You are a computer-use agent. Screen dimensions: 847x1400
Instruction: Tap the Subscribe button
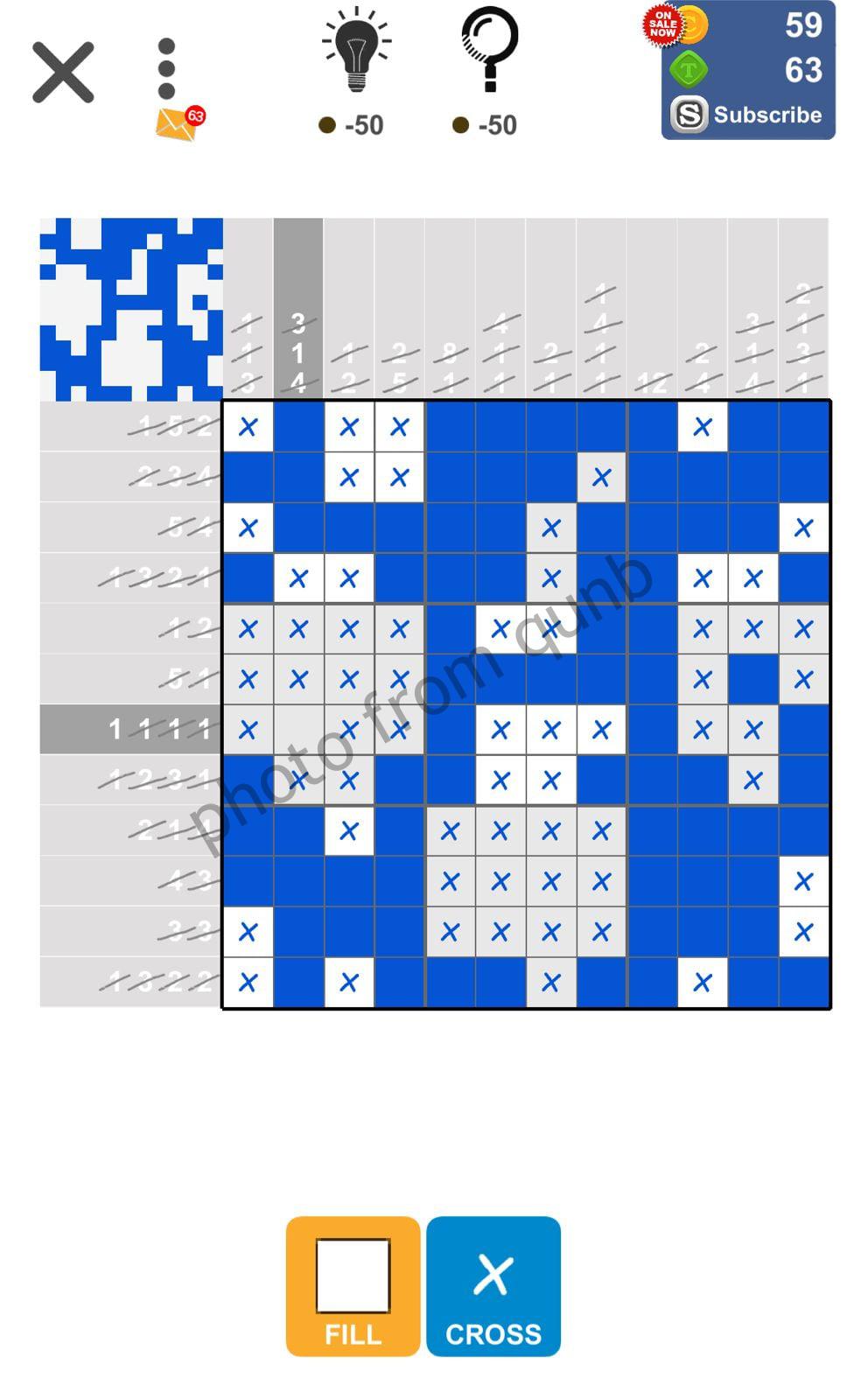748,115
